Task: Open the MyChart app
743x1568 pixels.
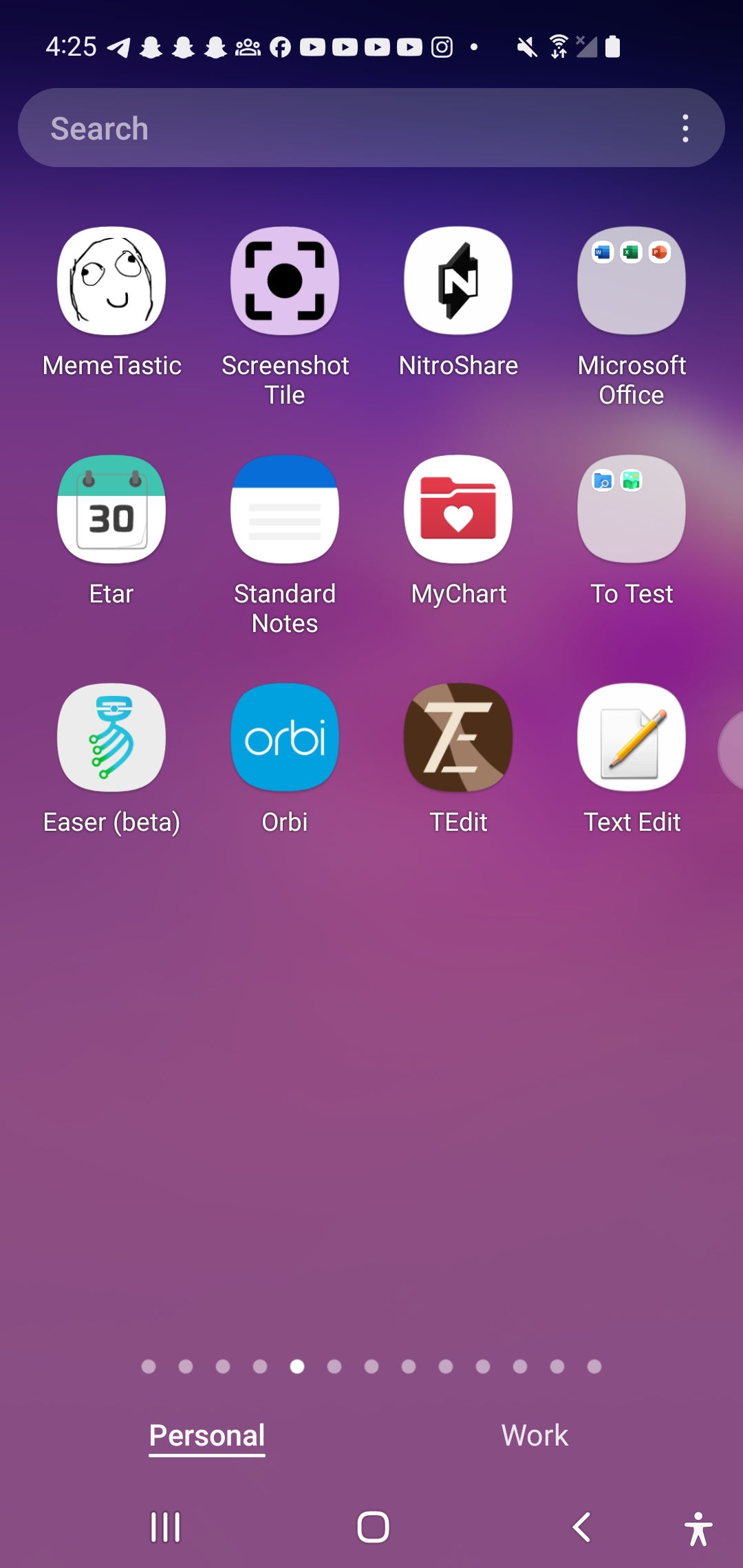Action: click(458, 510)
